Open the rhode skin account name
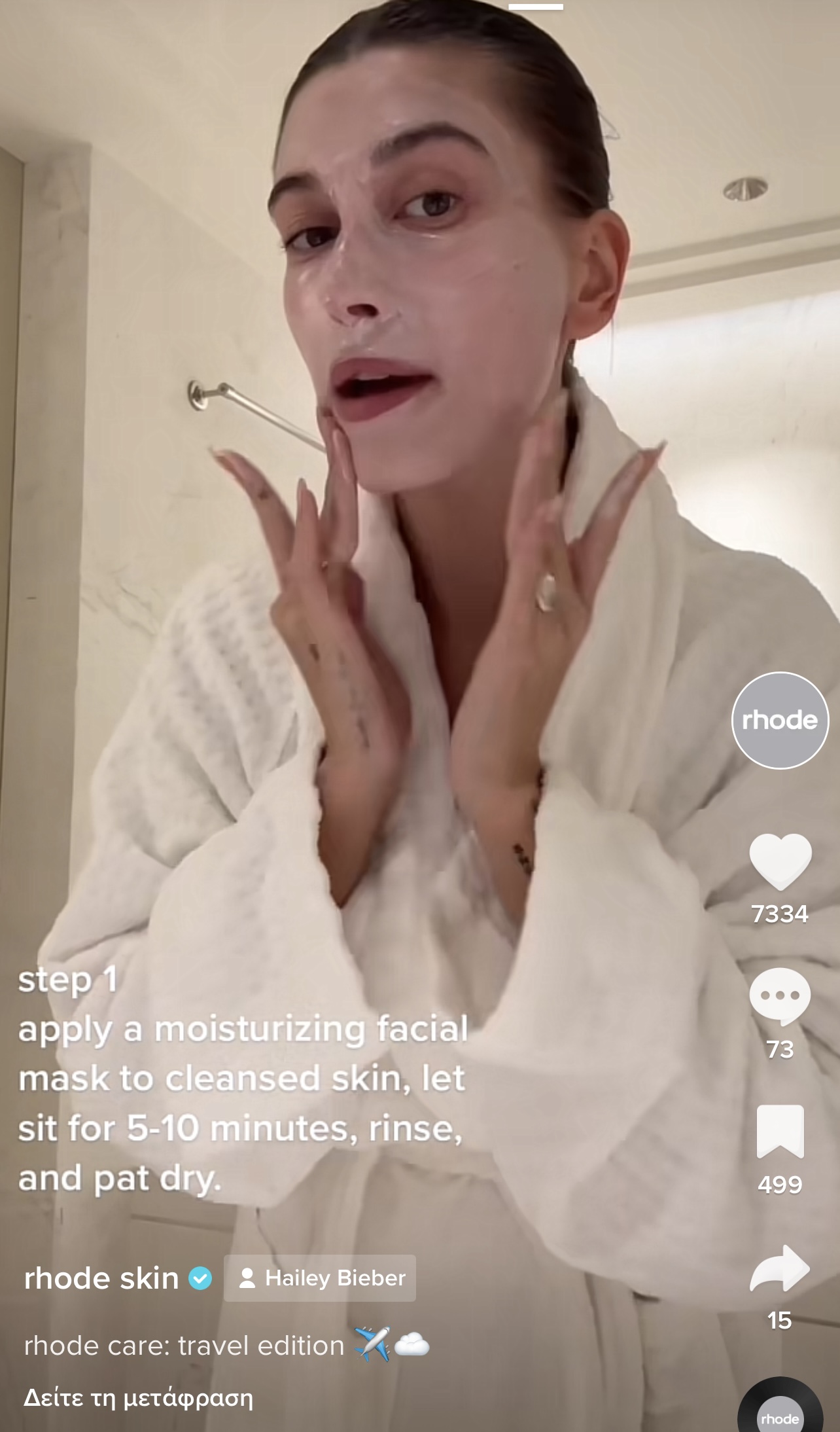The width and height of the screenshot is (840, 1432). pyautogui.click(x=101, y=1278)
